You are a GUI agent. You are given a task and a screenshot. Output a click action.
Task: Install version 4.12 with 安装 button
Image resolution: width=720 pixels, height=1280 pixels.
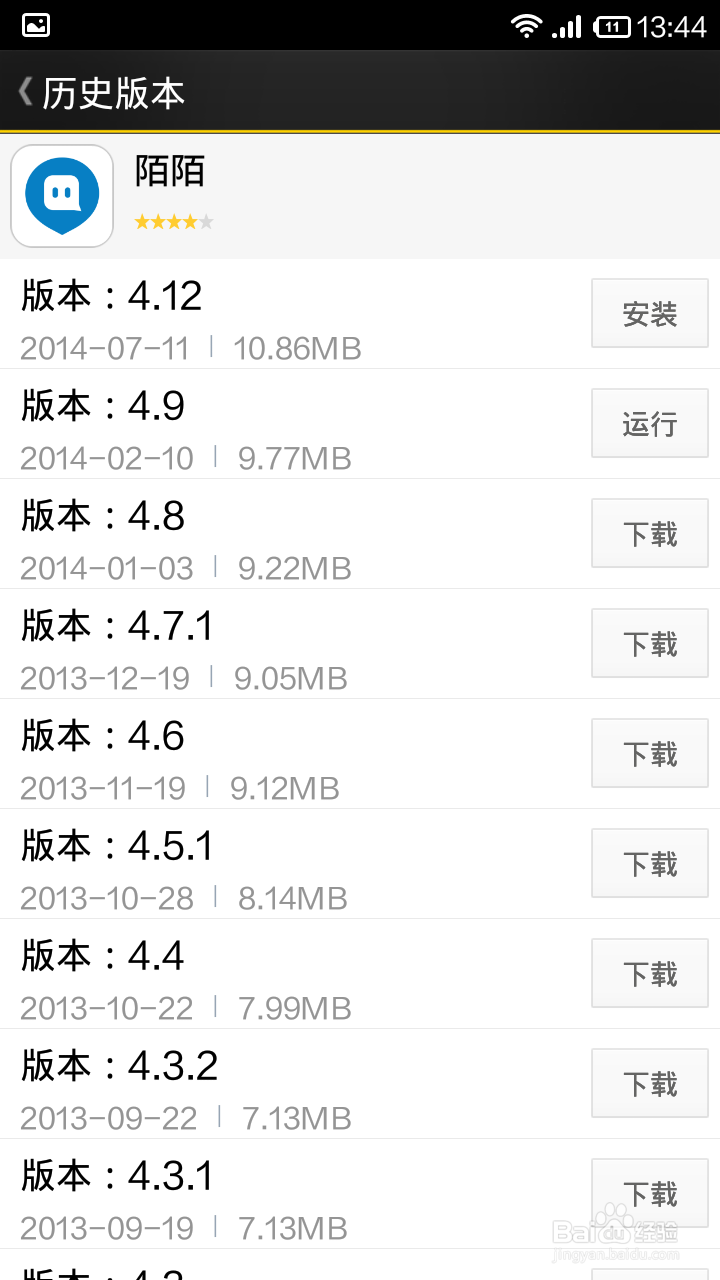click(x=649, y=314)
